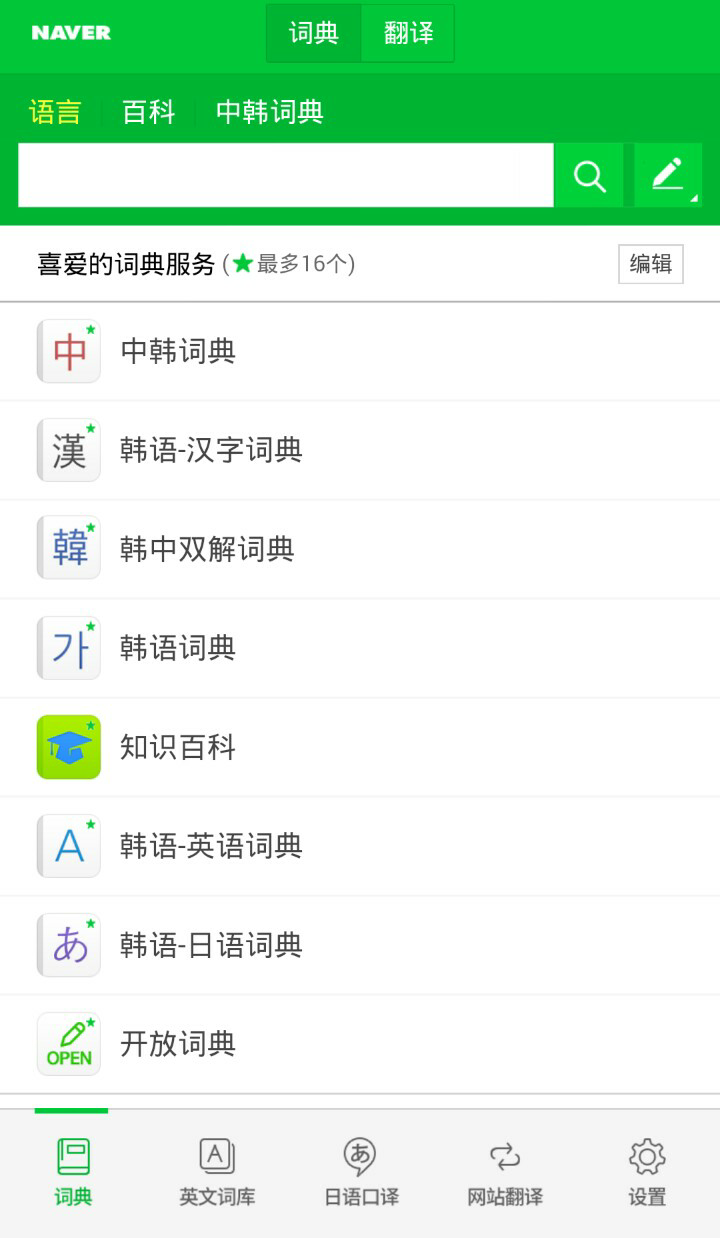Open the 知识百科 graduation cap icon
The height and width of the screenshot is (1238, 720).
click(68, 746)
